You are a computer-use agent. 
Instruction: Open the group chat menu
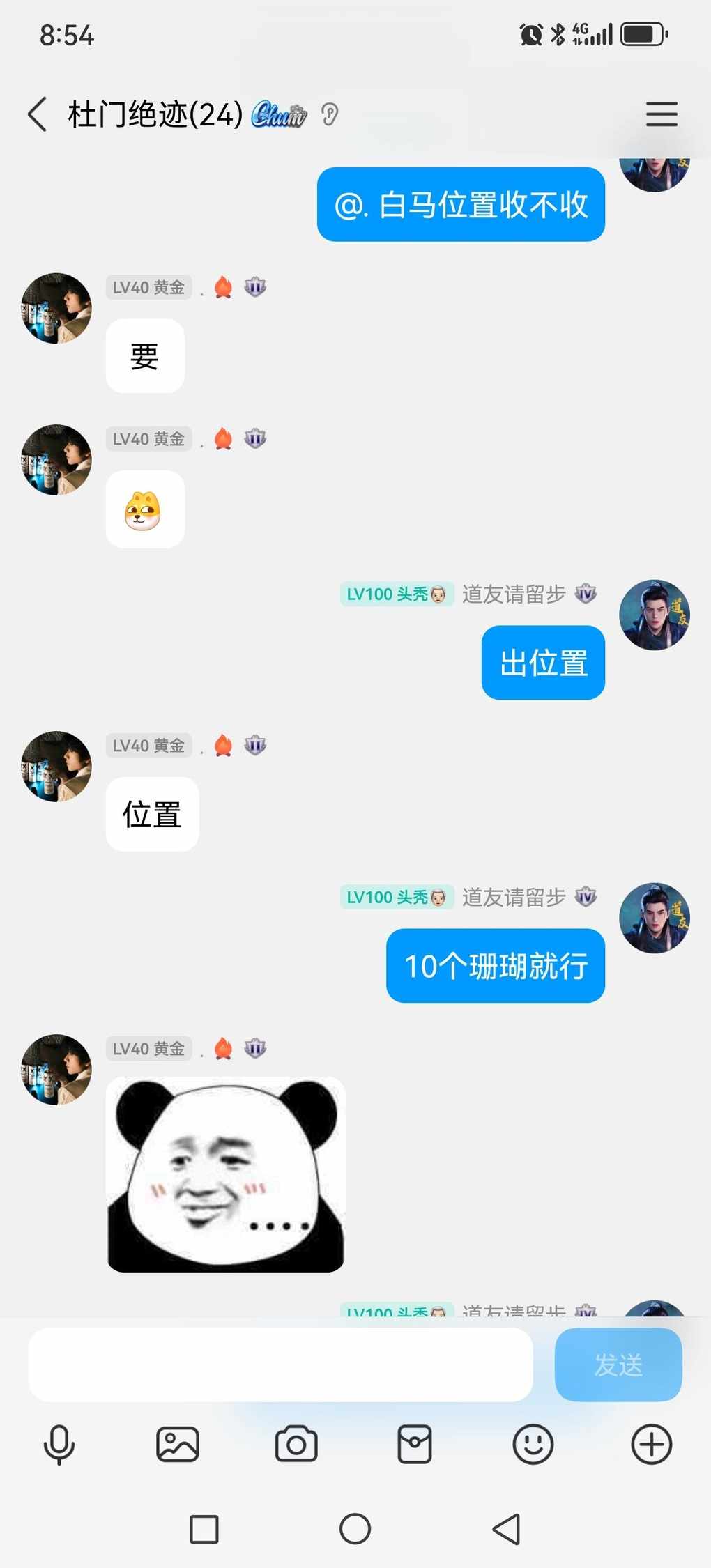click(661, 114)
